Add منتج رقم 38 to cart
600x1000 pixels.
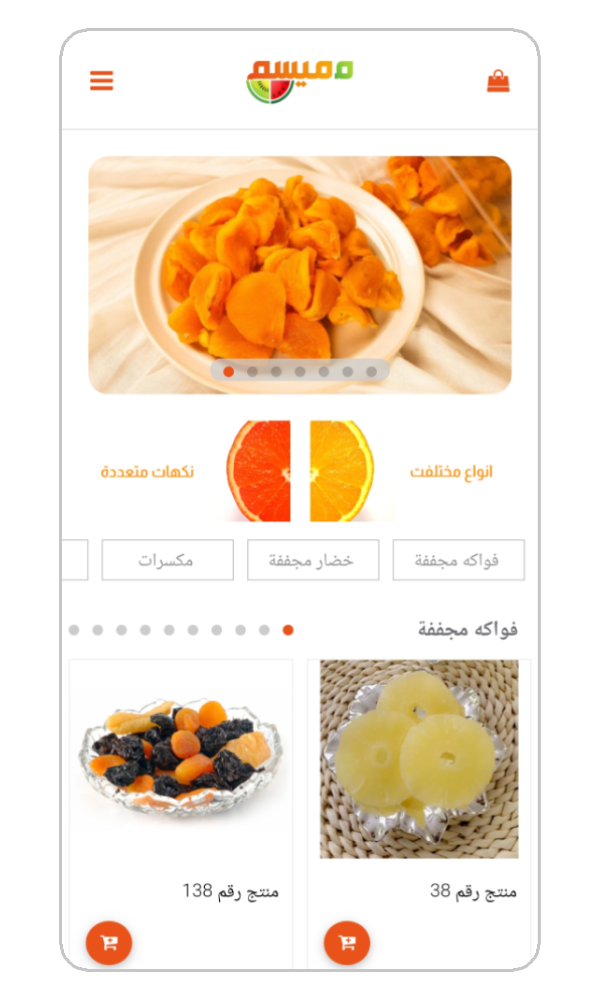click(347, 943)
